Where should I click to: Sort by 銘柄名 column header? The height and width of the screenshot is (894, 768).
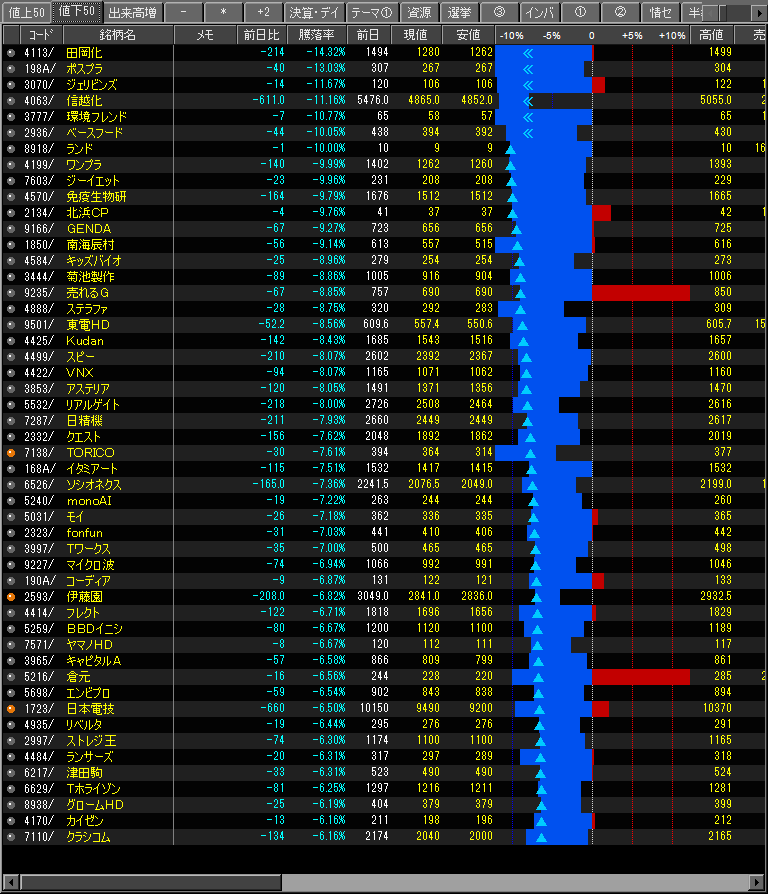point(117,34)
